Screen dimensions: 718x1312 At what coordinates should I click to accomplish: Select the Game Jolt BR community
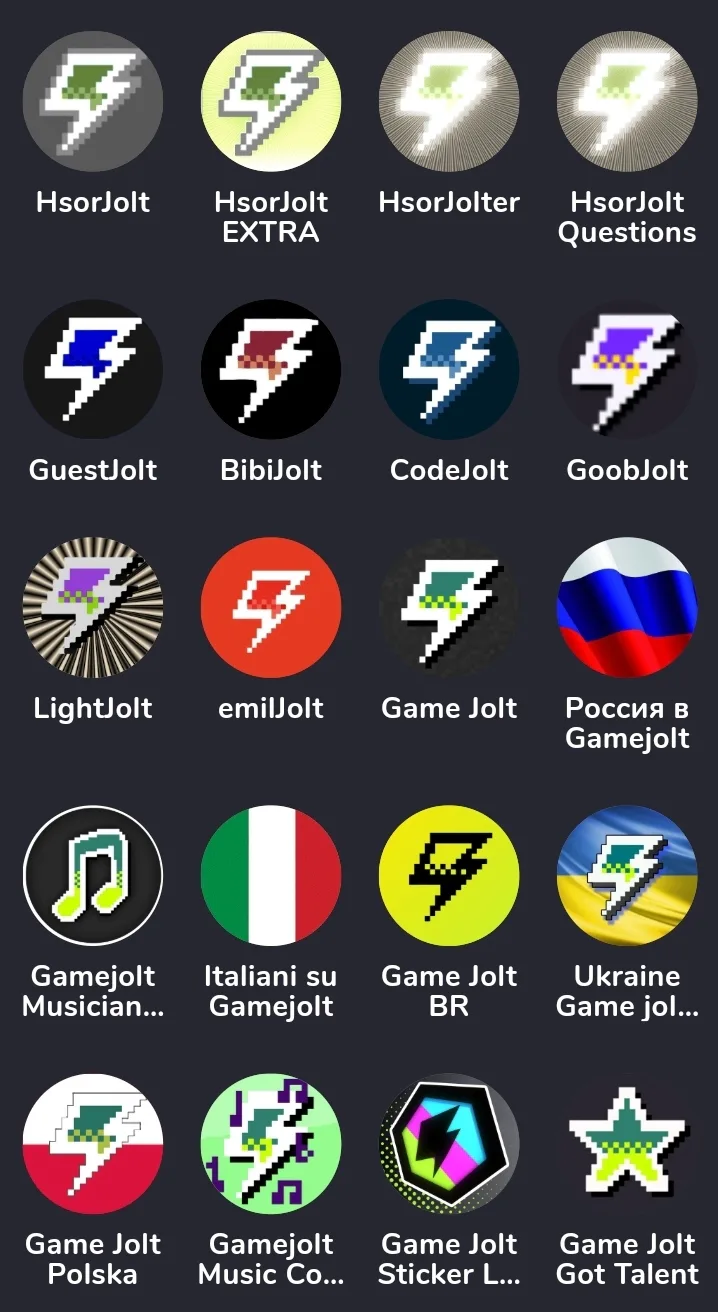coord(449,875)
